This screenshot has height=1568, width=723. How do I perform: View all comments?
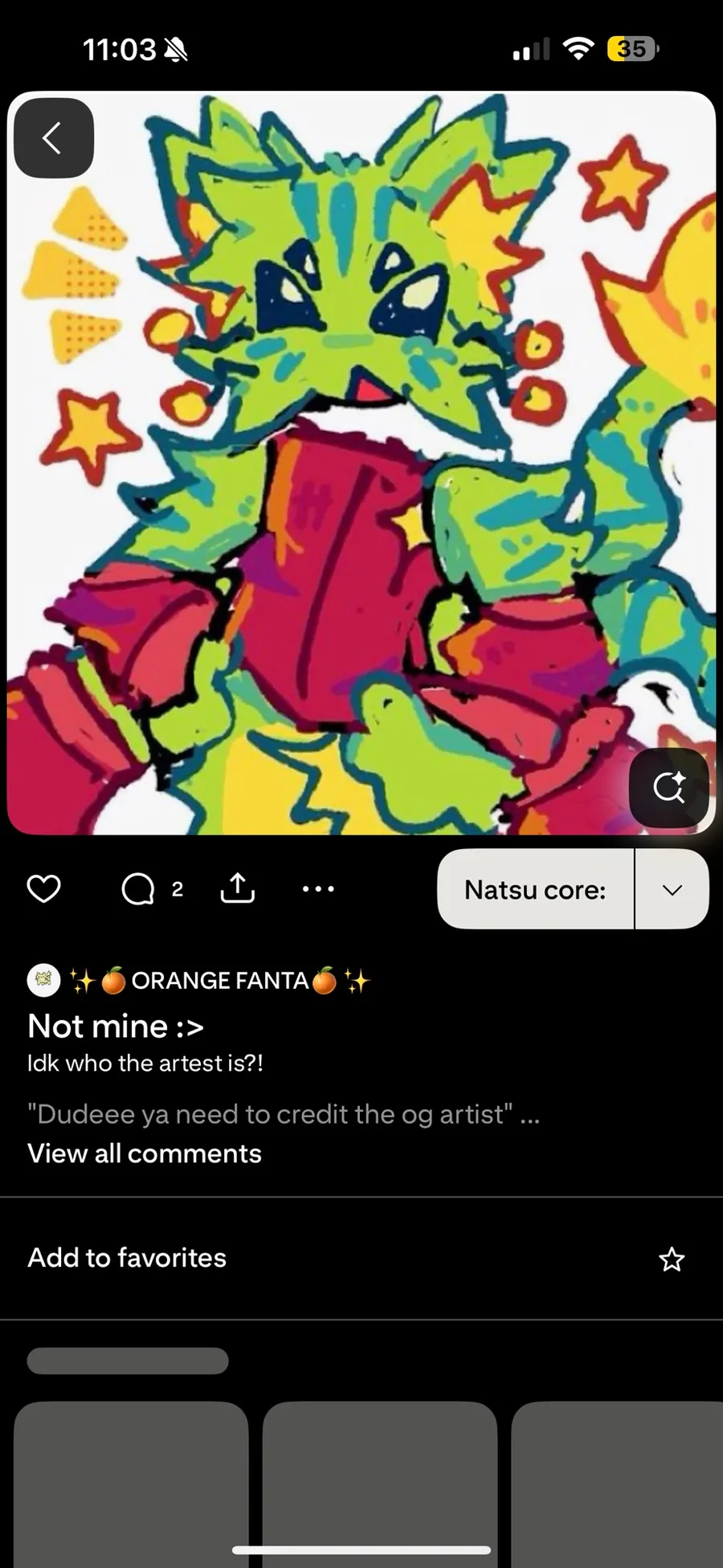coord(145,1154)
